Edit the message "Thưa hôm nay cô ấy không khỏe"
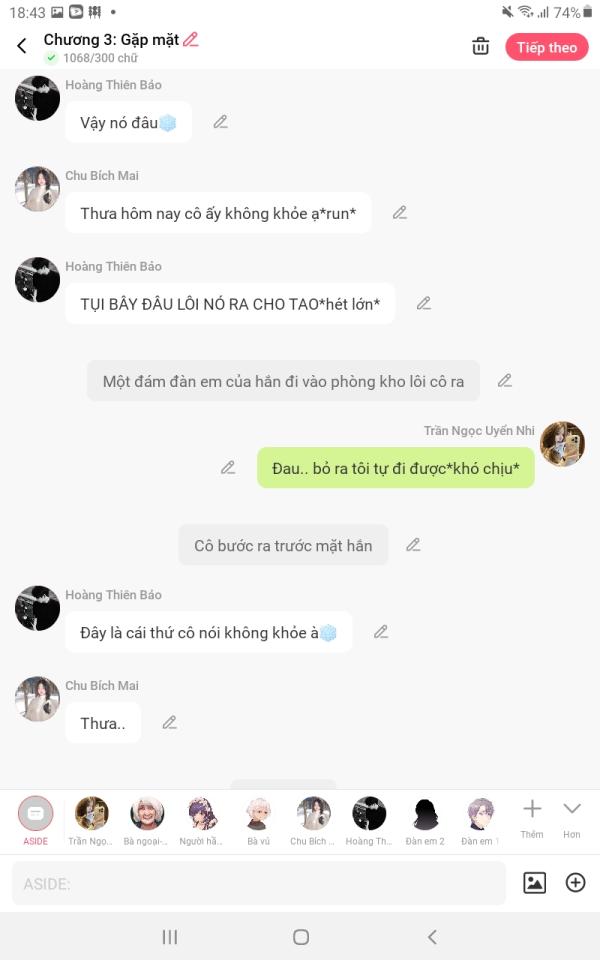The width and height of the screenshot is (600, 960). click(400, 213)
